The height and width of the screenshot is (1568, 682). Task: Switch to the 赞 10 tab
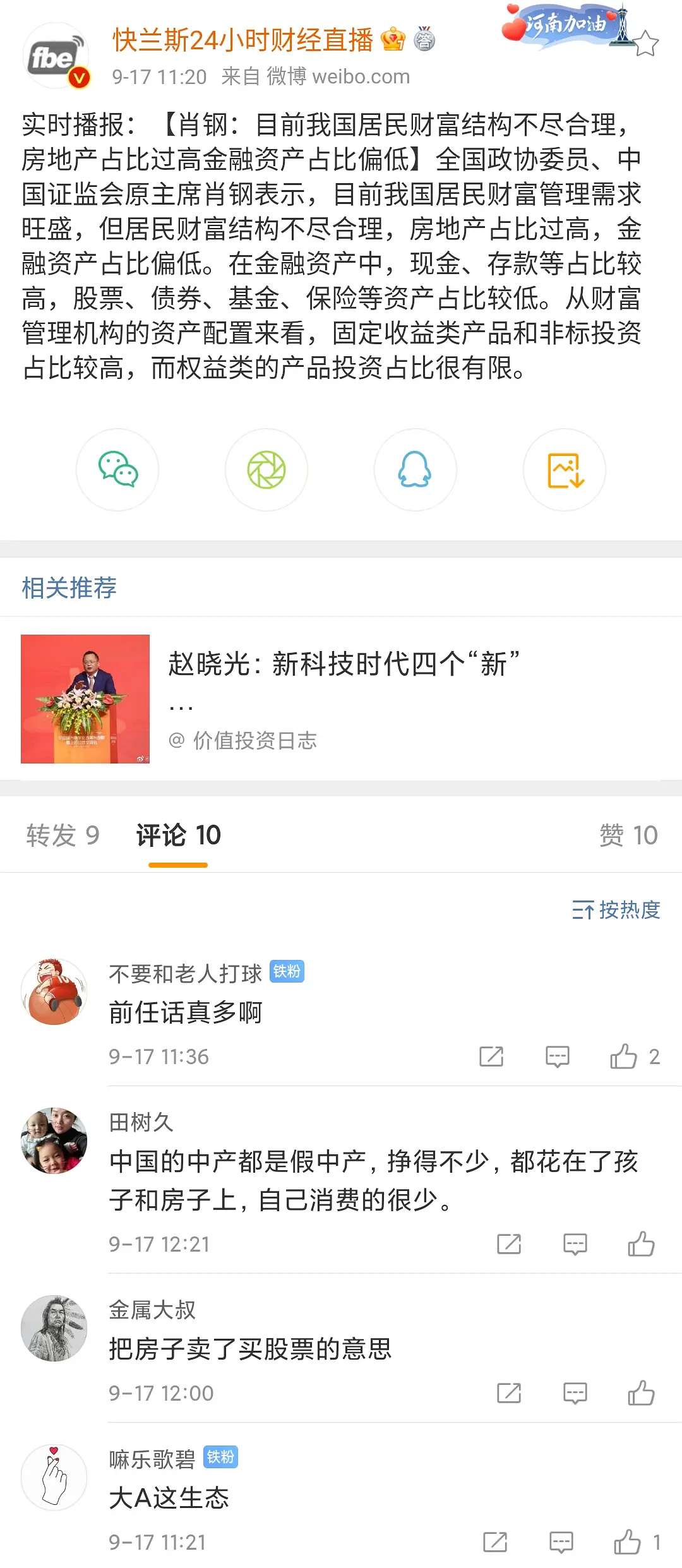pos(628,835)
